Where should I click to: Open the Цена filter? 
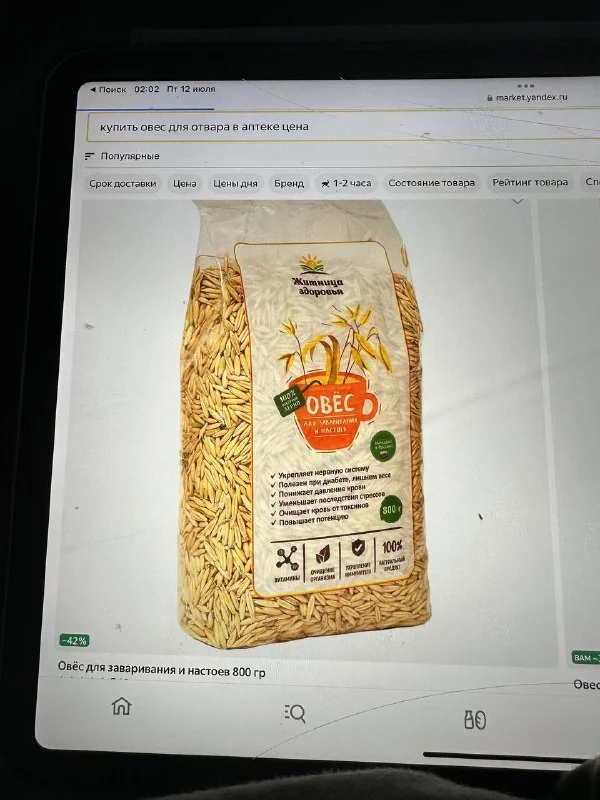tap(184, 183)
